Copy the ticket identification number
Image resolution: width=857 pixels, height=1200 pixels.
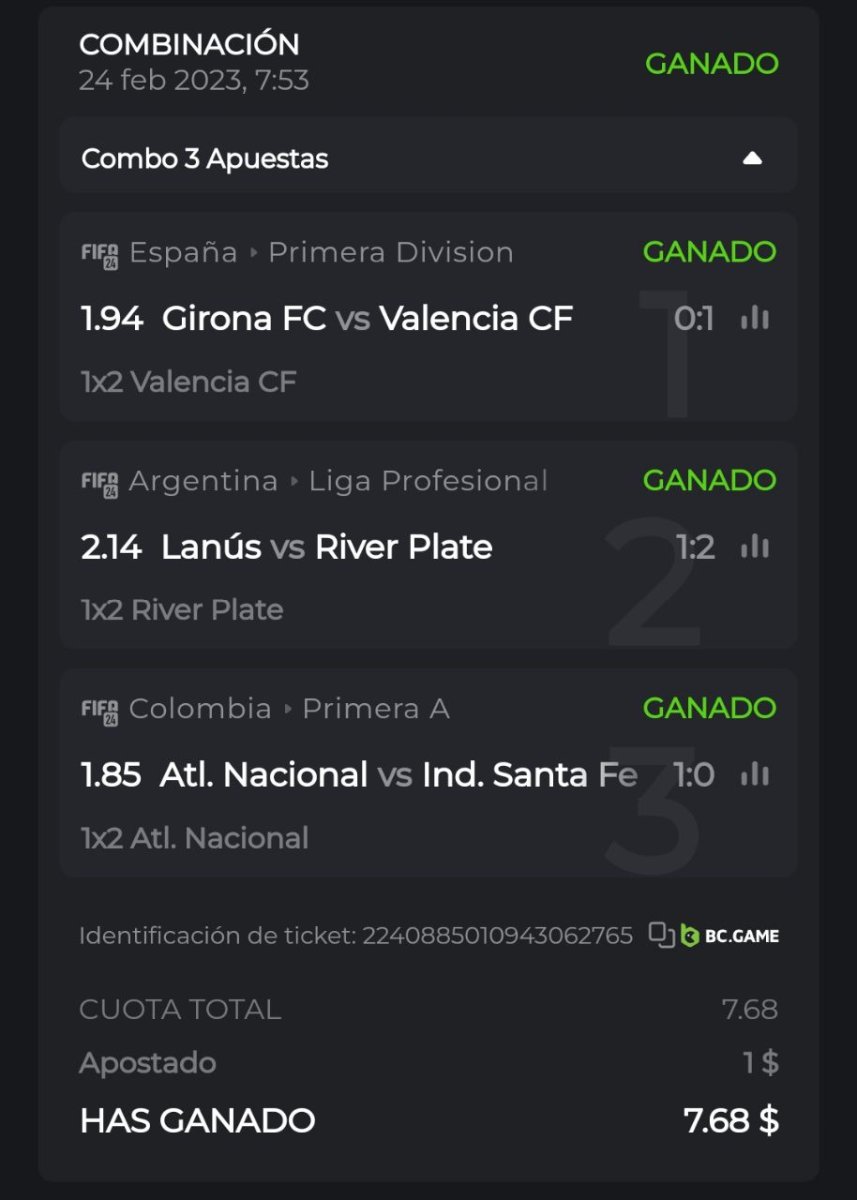click(661, 935)
